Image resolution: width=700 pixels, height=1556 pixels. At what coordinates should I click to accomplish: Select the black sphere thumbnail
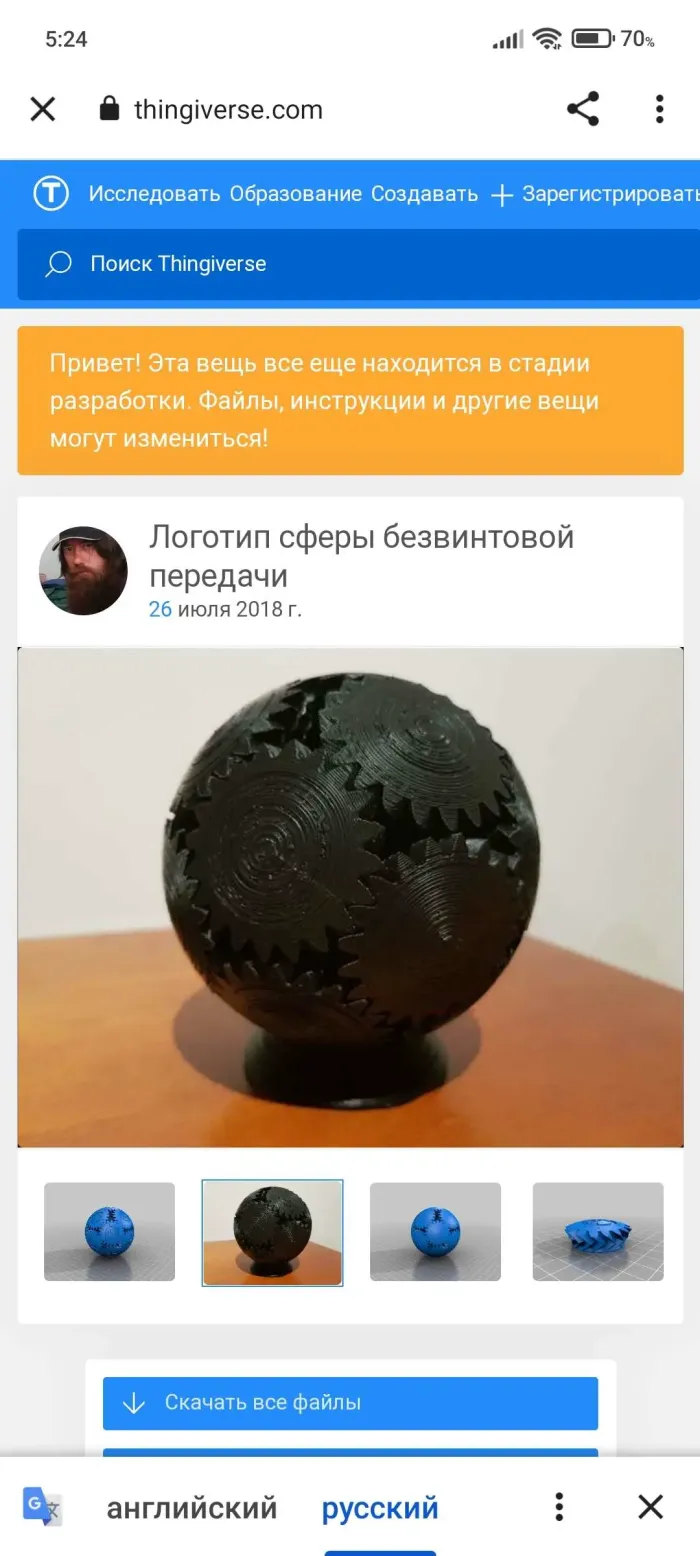pyautogui.click(x=272, y=1232)
